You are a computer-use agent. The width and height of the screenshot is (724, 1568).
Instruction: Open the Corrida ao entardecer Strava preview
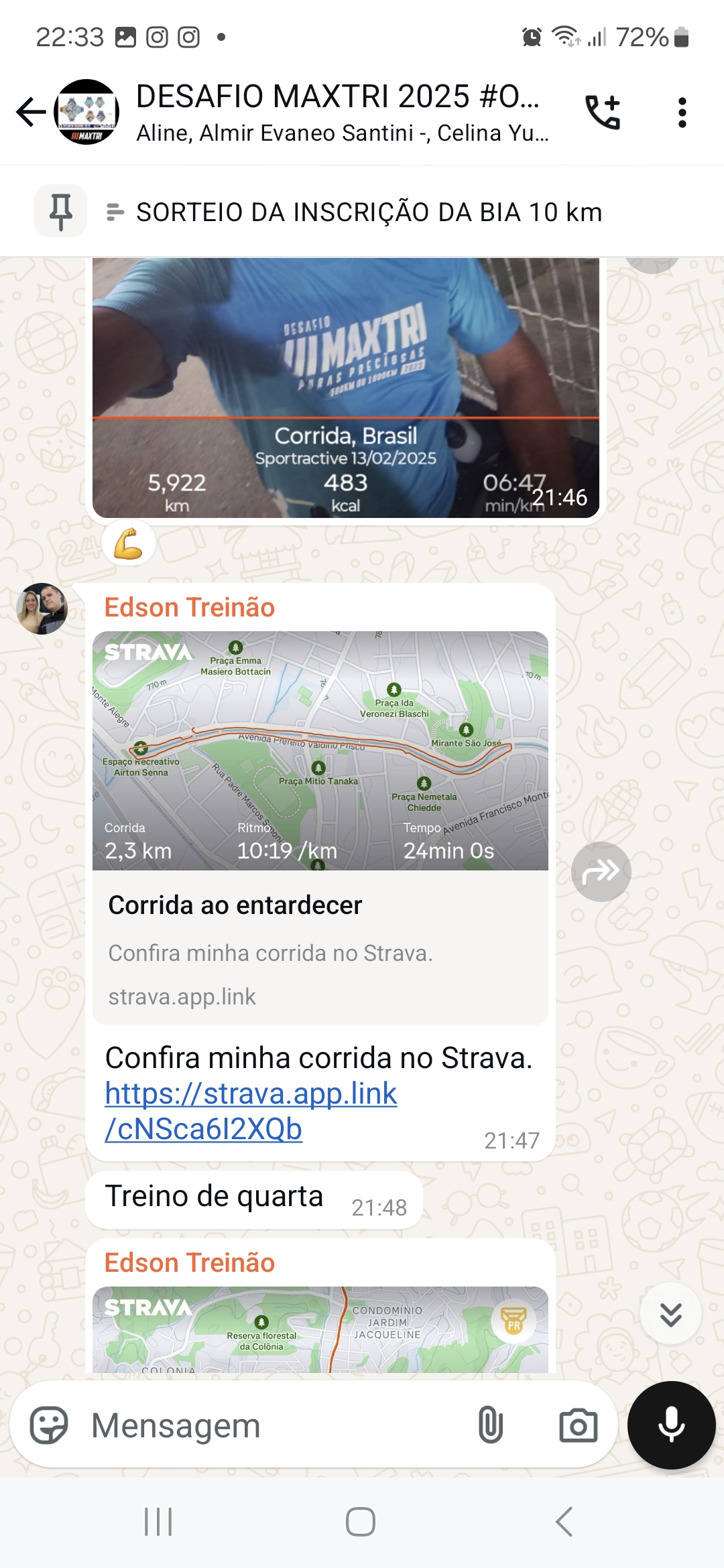point(320,828)
